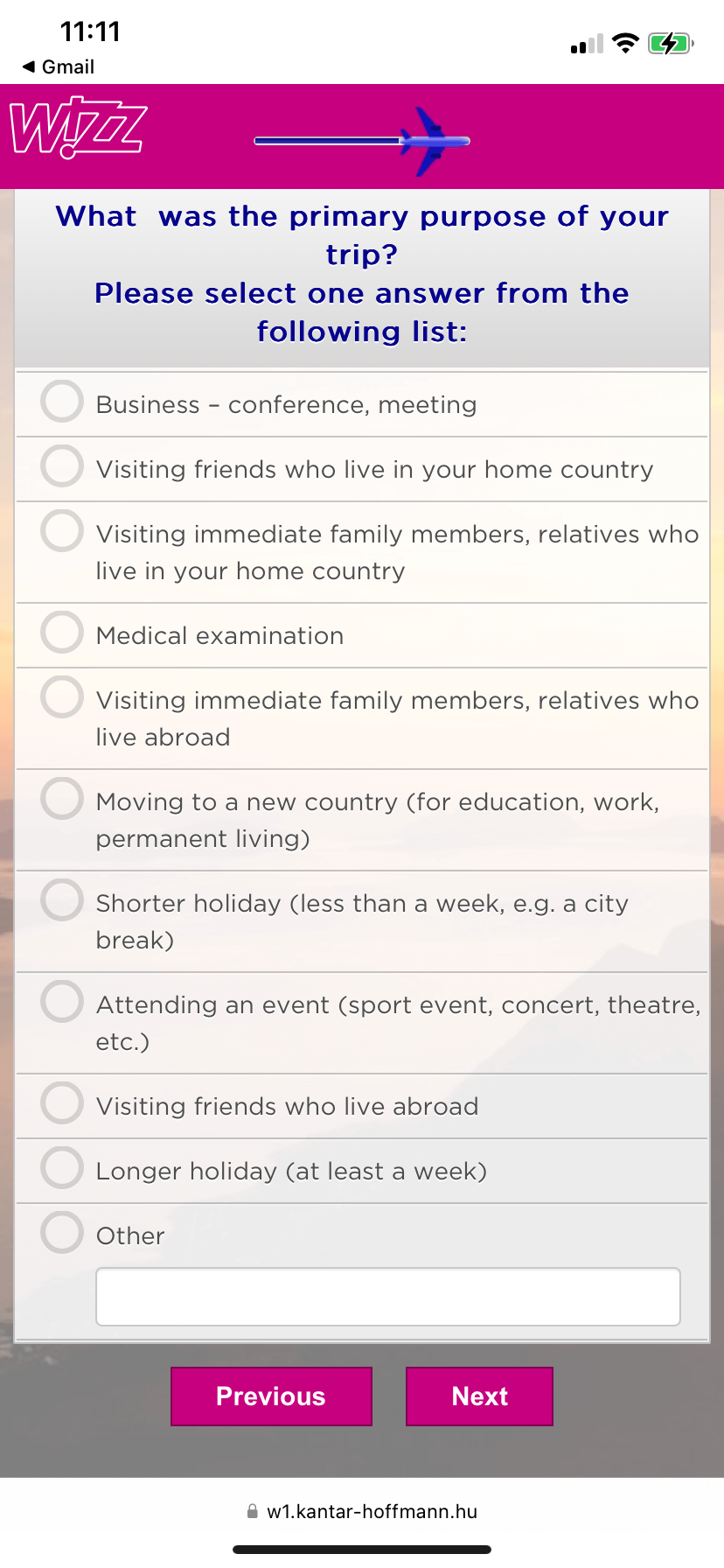The height and width of the screenshot is (1568, 724).
Task: Go back with the Previous button
Action: (271, 1396)
